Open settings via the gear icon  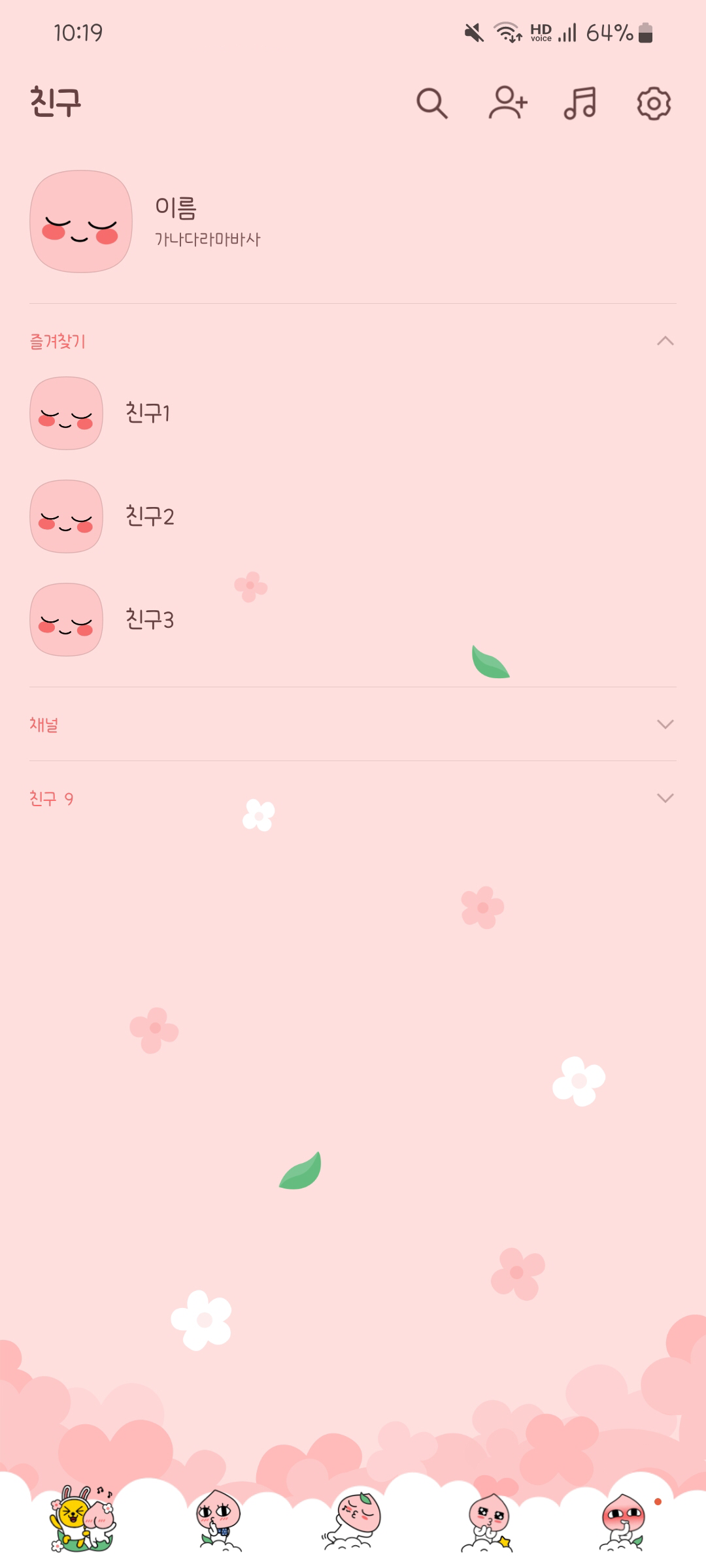(653, 103)
